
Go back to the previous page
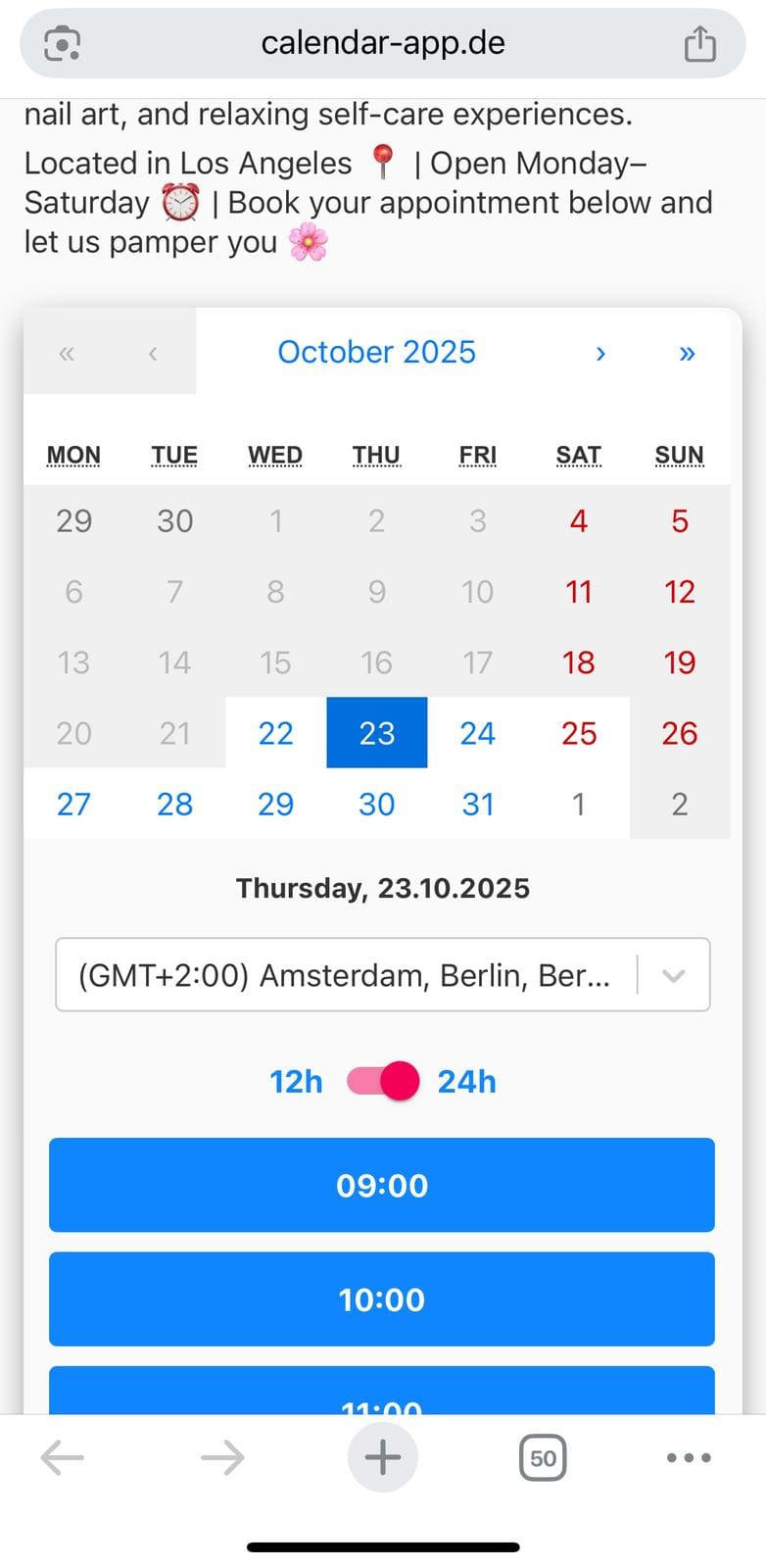63,1457
